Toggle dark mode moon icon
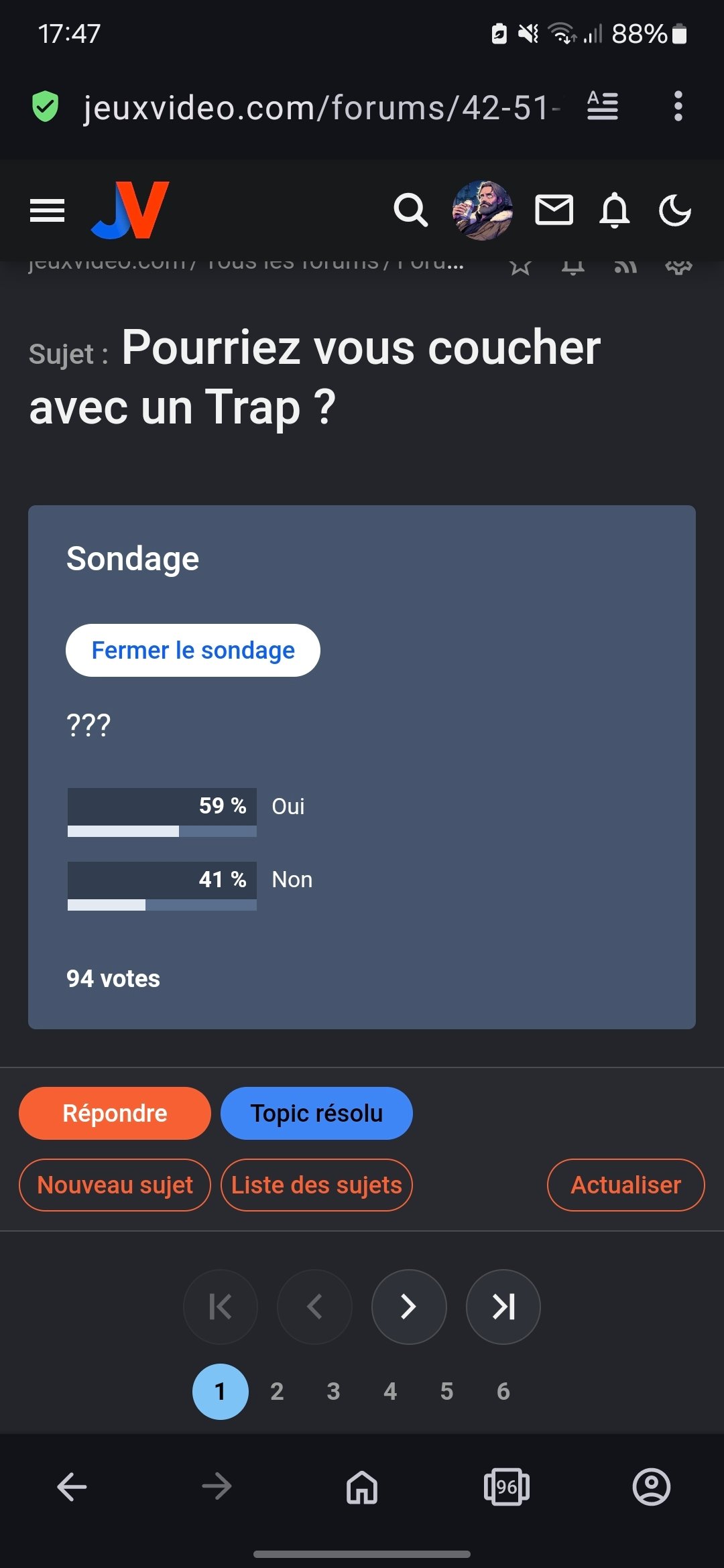This screenshot has height=1568, width=724. coord(675,210)
